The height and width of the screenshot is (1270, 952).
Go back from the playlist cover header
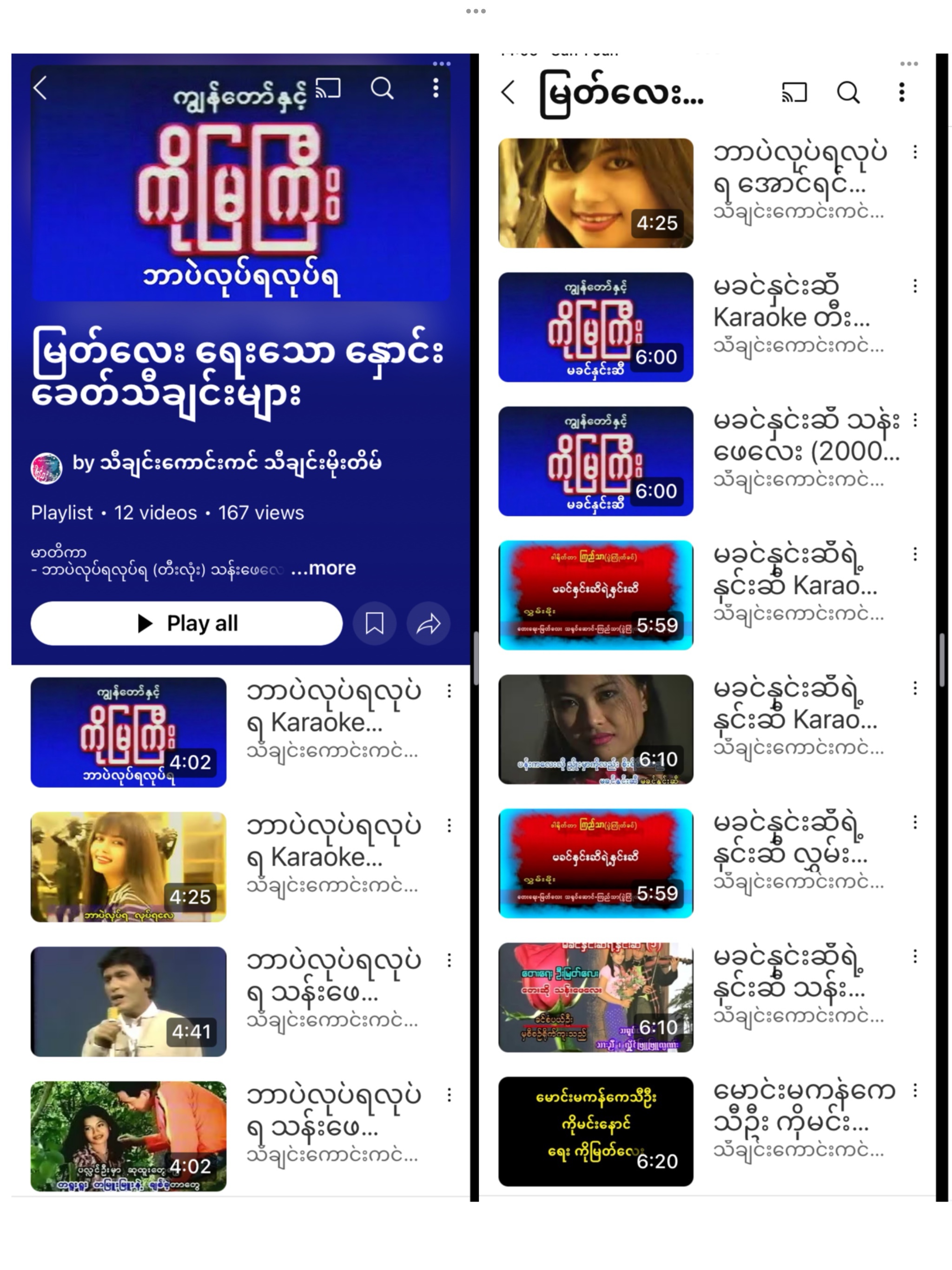[x=40, y=88]
